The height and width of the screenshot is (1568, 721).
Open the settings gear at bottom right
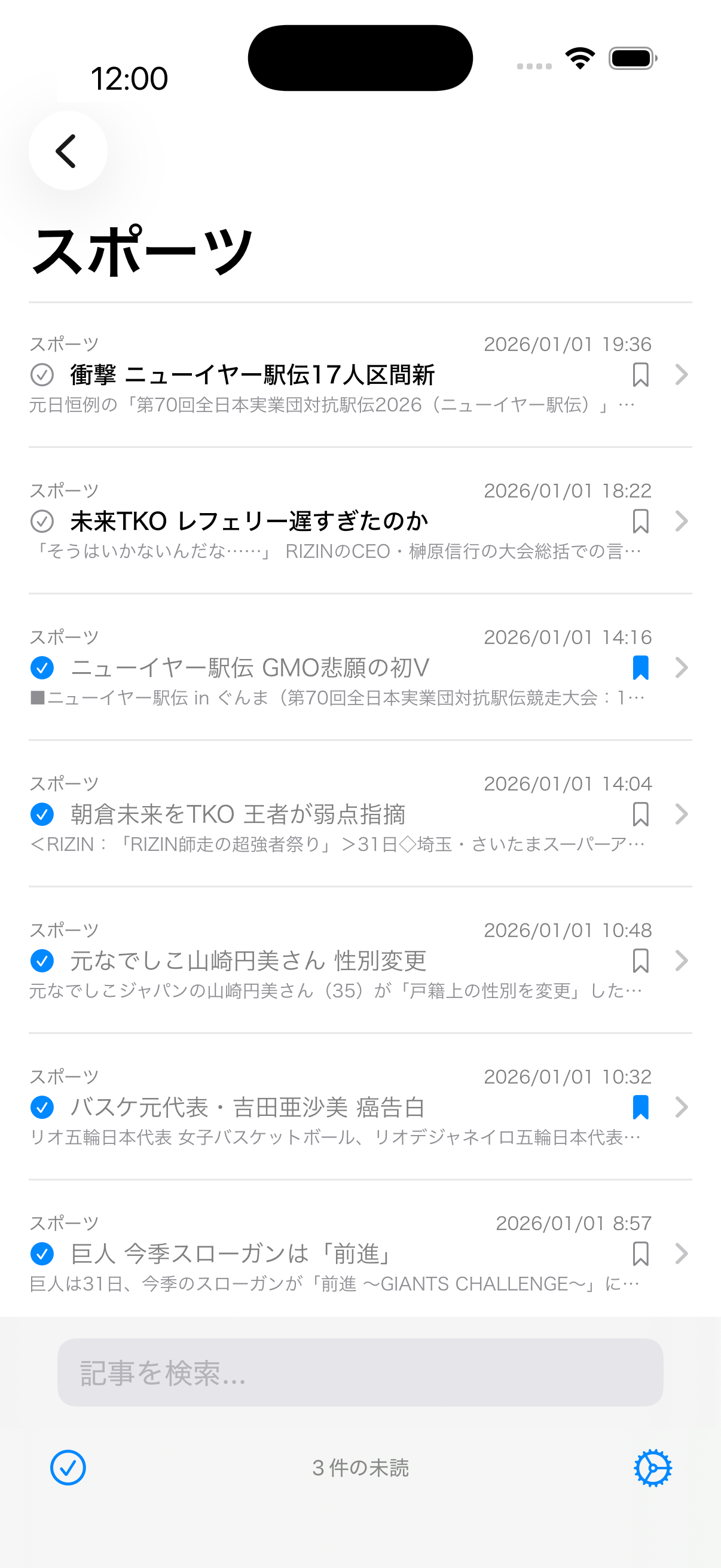click(653, 1468)
